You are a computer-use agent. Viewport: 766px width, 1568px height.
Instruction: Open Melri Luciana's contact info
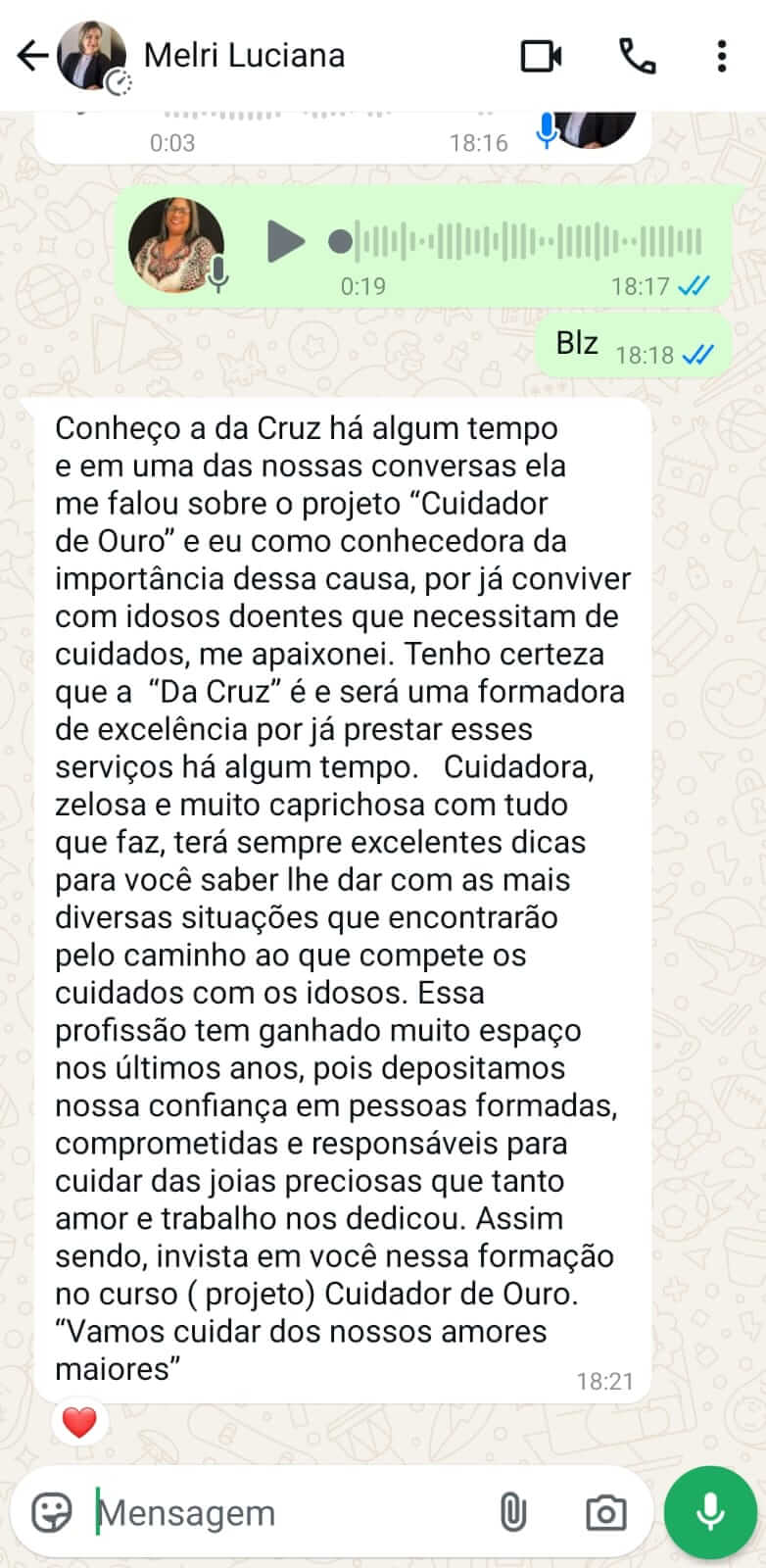[244, 56]
